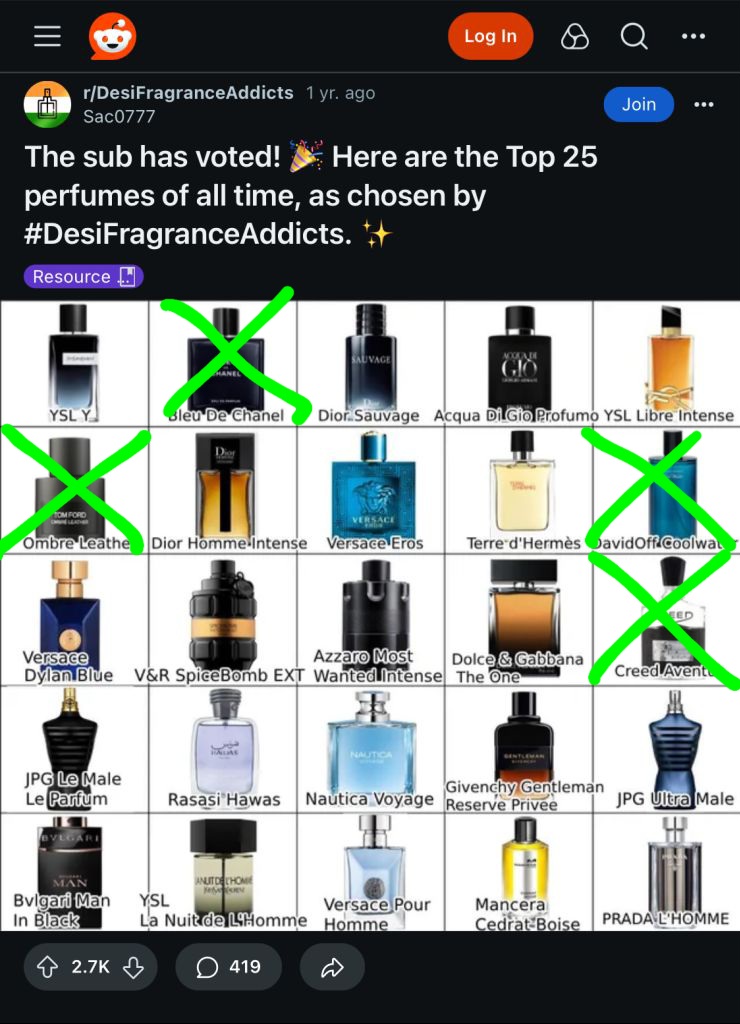740x1024 pixels.
Task: Upvote this post
Action: [47, 967]
